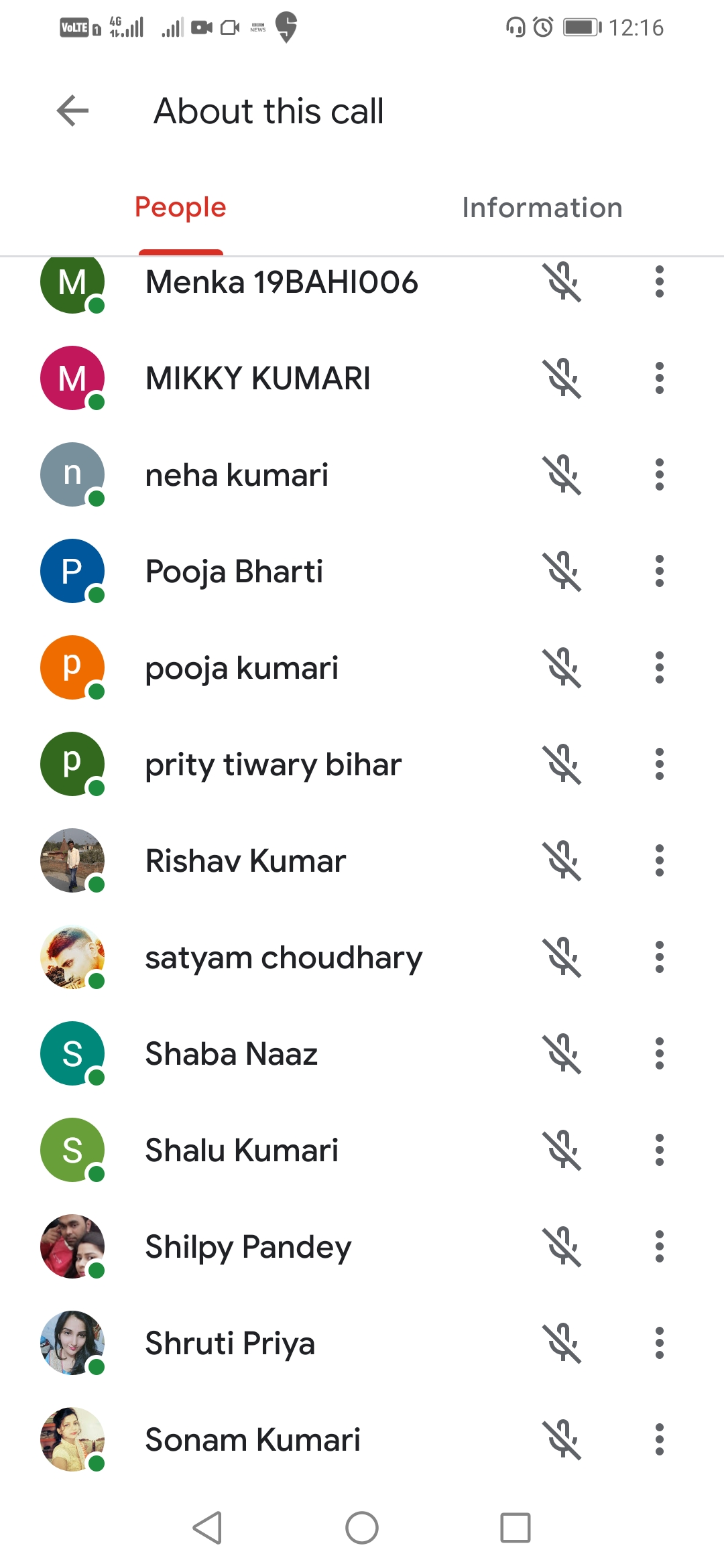
Task: Open more options for Shruti Priya
Action: (660, 1344)
